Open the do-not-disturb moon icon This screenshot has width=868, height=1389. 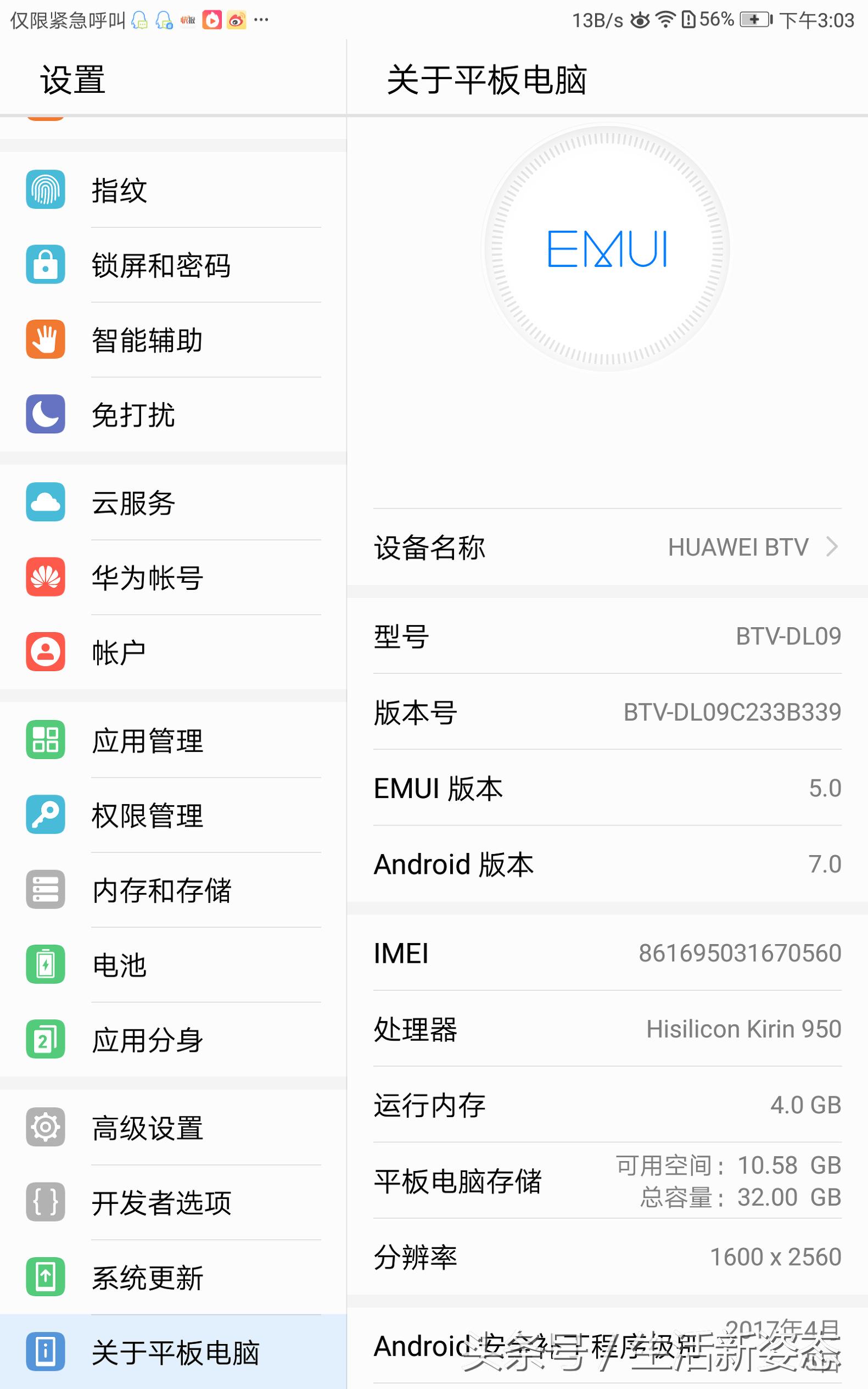[46, 415]
